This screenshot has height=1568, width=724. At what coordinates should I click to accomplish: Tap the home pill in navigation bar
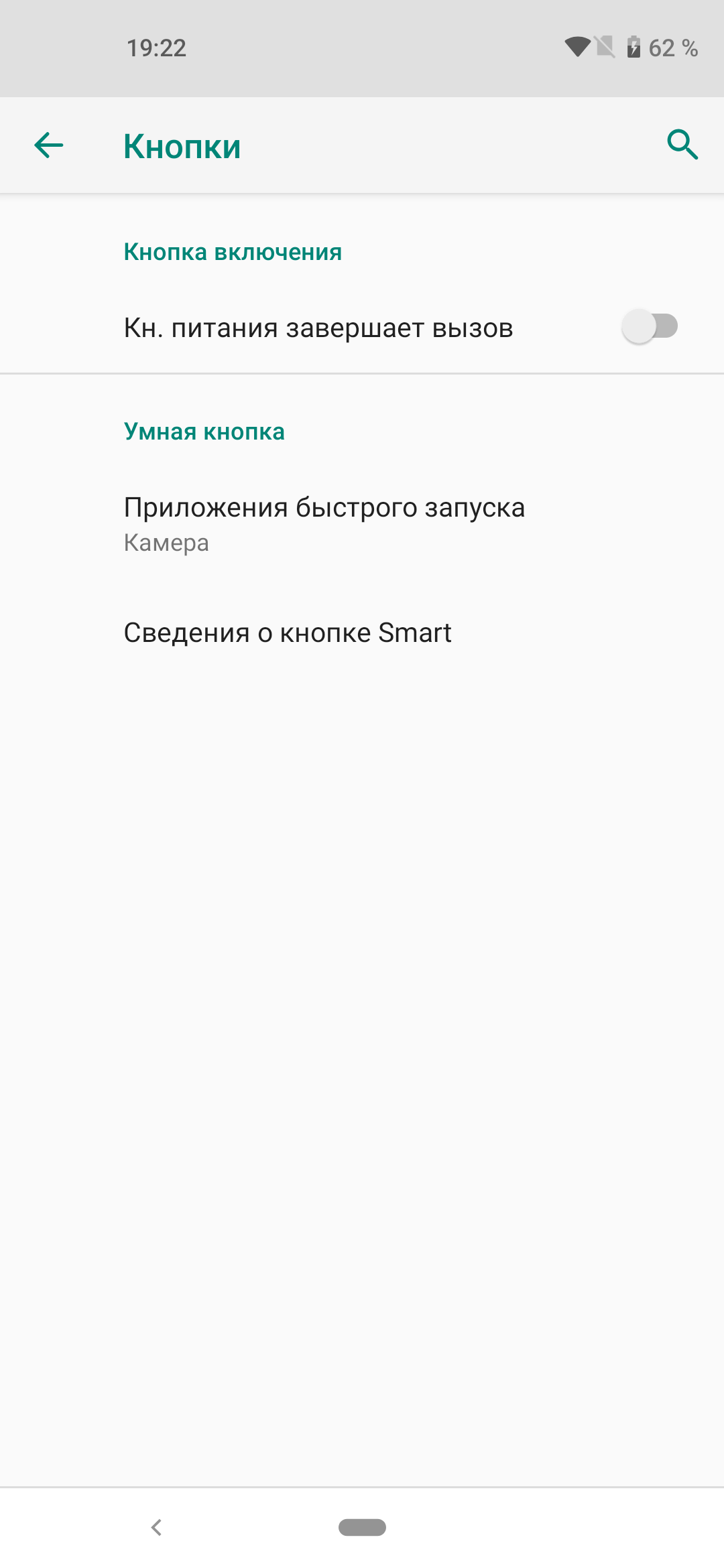coord(362,1527)
